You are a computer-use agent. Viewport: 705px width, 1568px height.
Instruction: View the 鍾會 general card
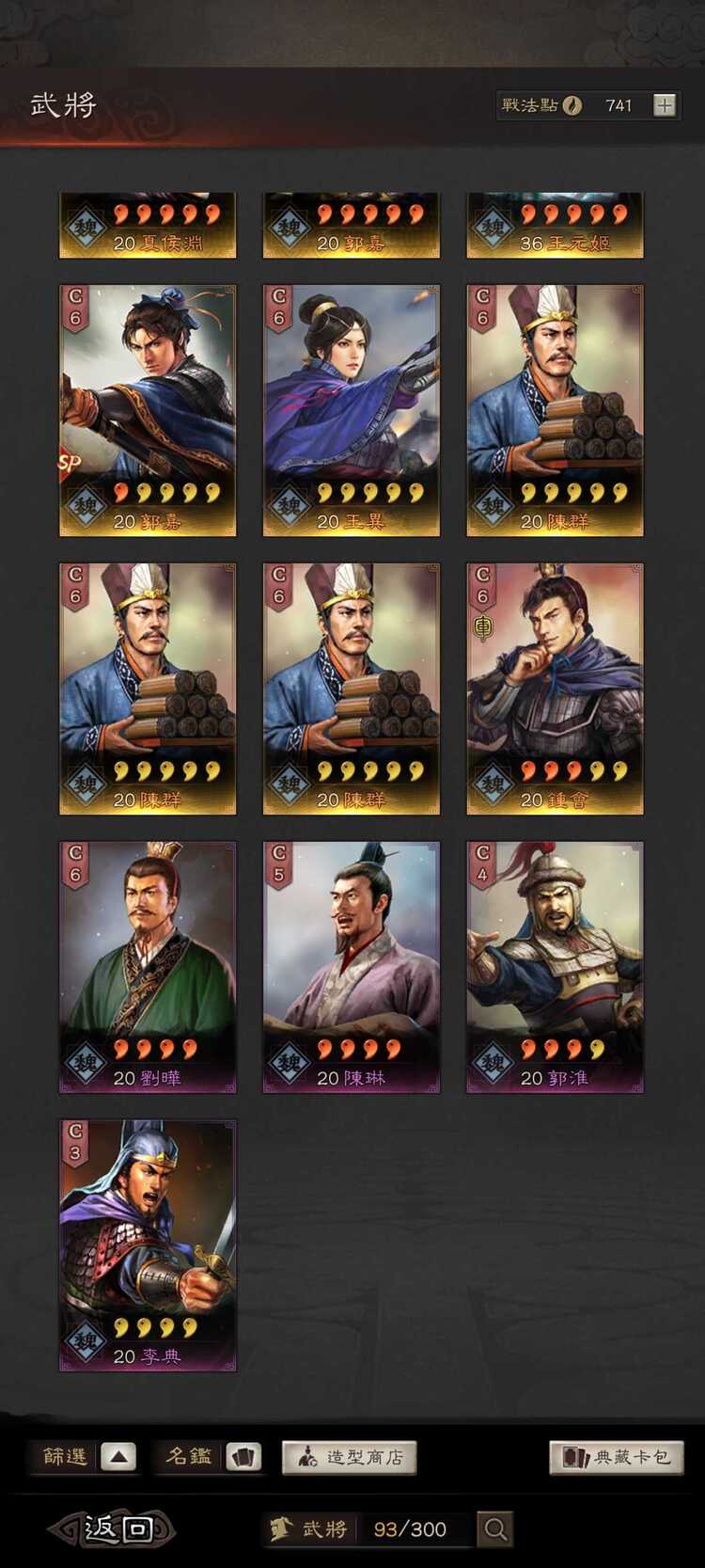pos(555,689)
